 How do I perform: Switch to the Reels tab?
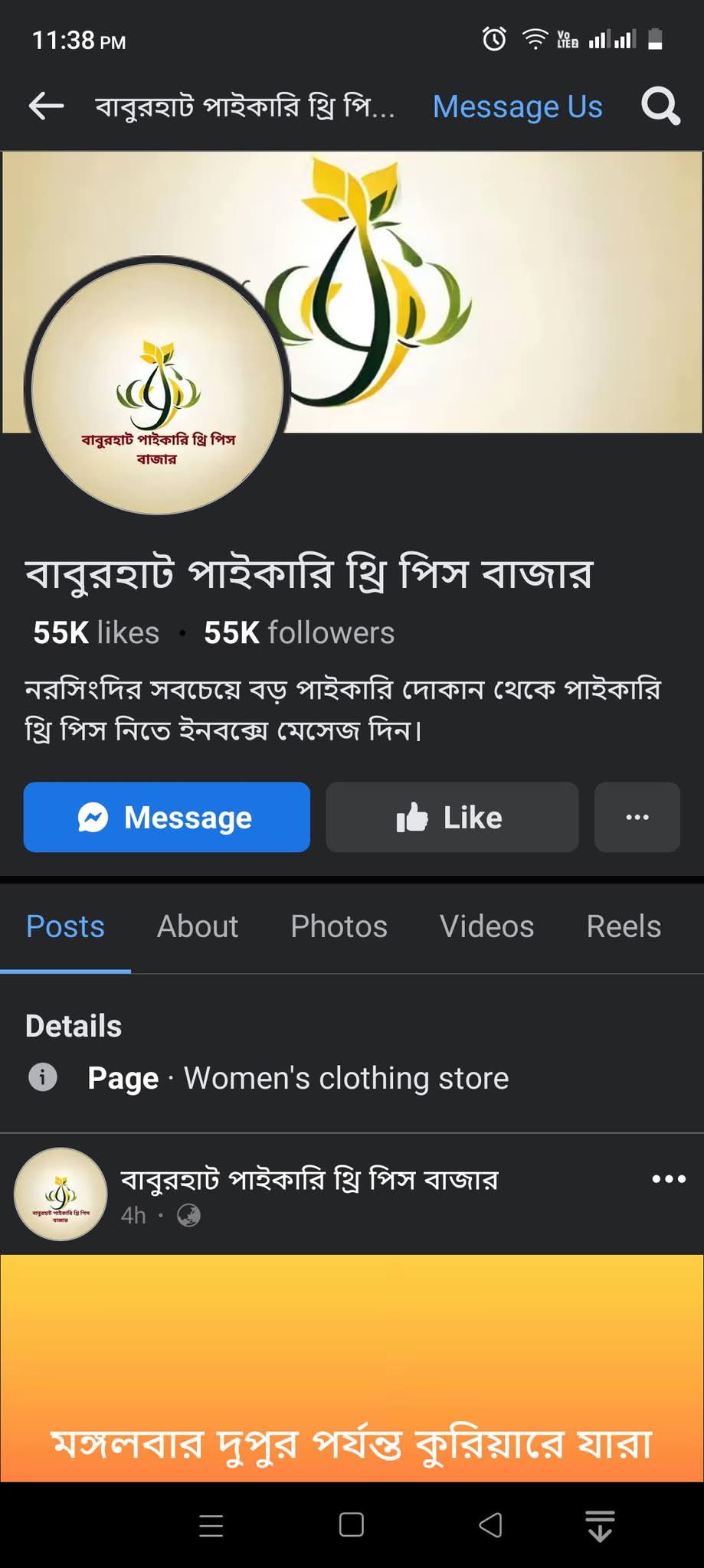click(624, 926)
